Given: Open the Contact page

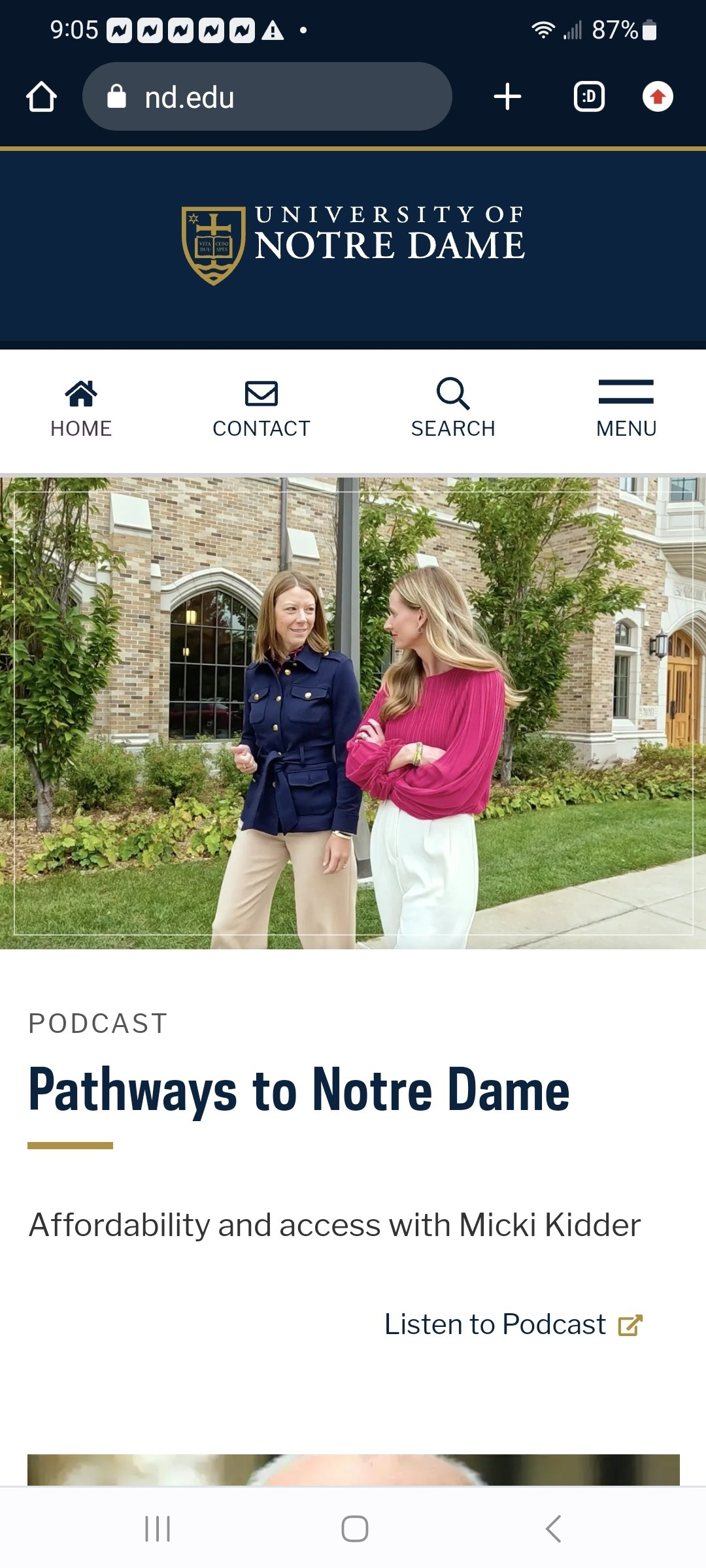Looking at the screenshot, I should 261,408.
